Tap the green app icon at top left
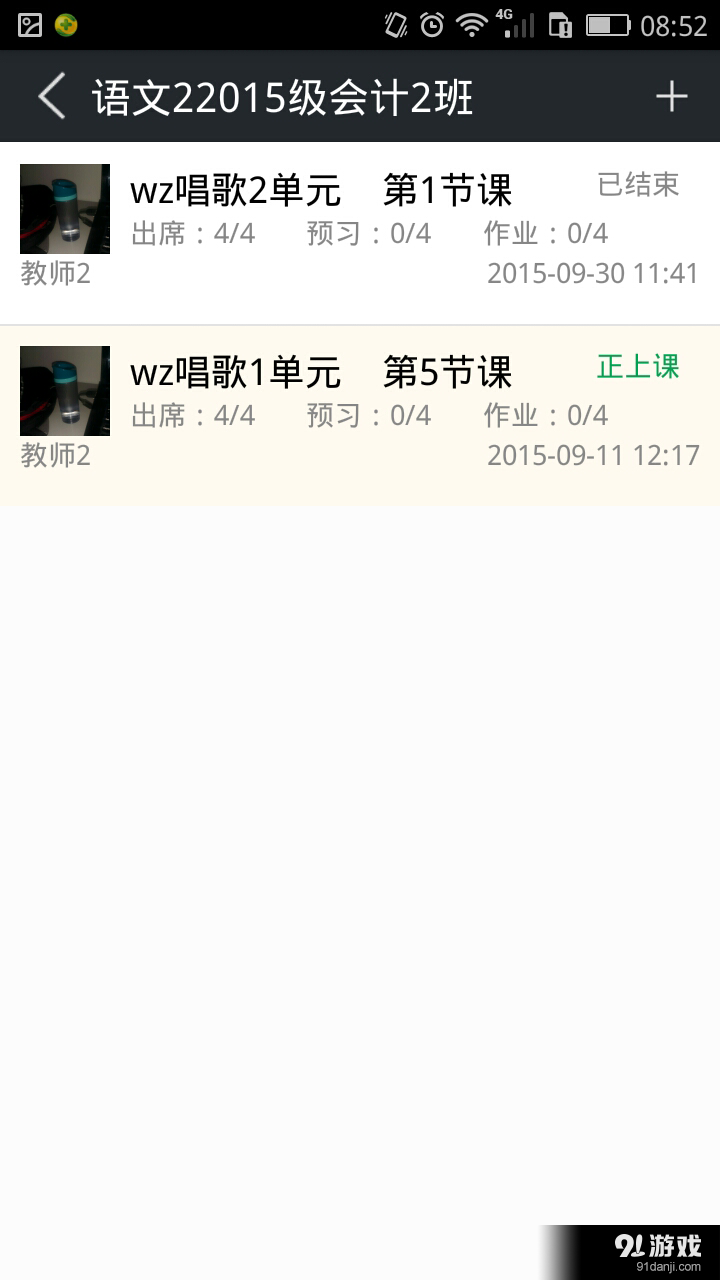This screenshot has height=1280, width=720. click(65, 25)
